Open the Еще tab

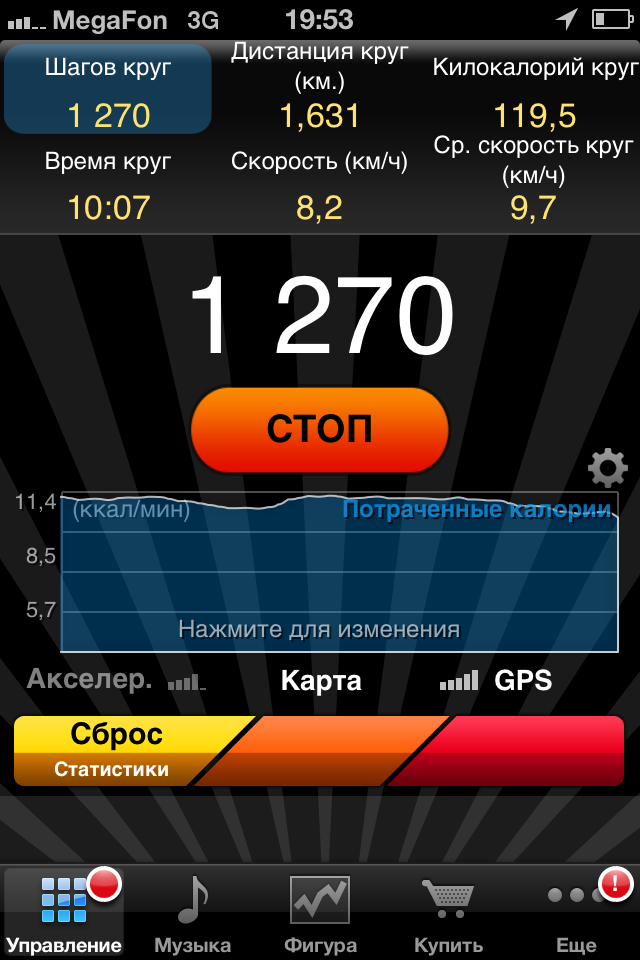coord(577,912)
